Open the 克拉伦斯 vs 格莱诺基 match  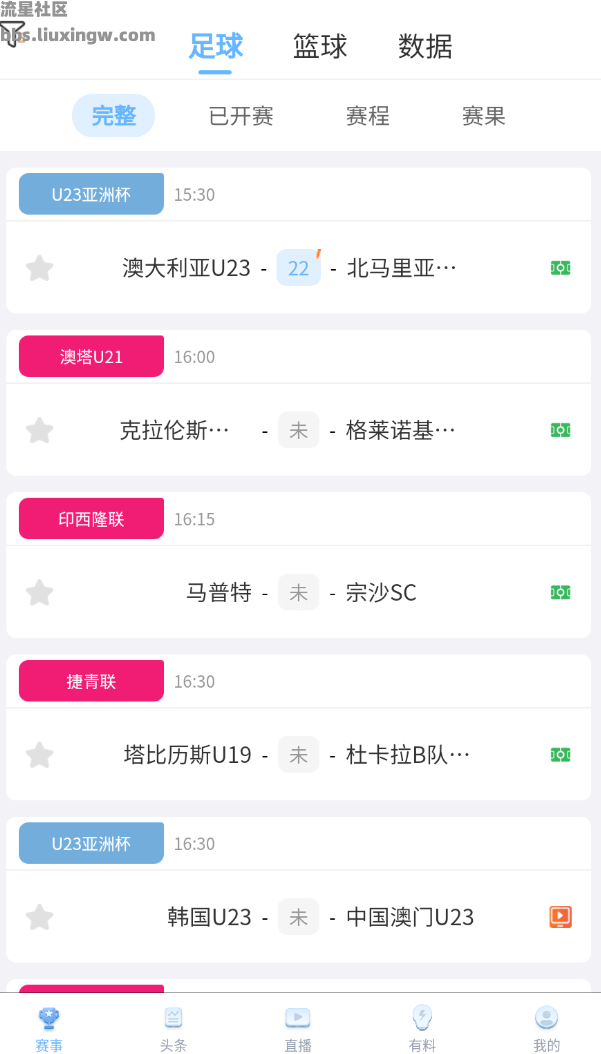point(299,430)
